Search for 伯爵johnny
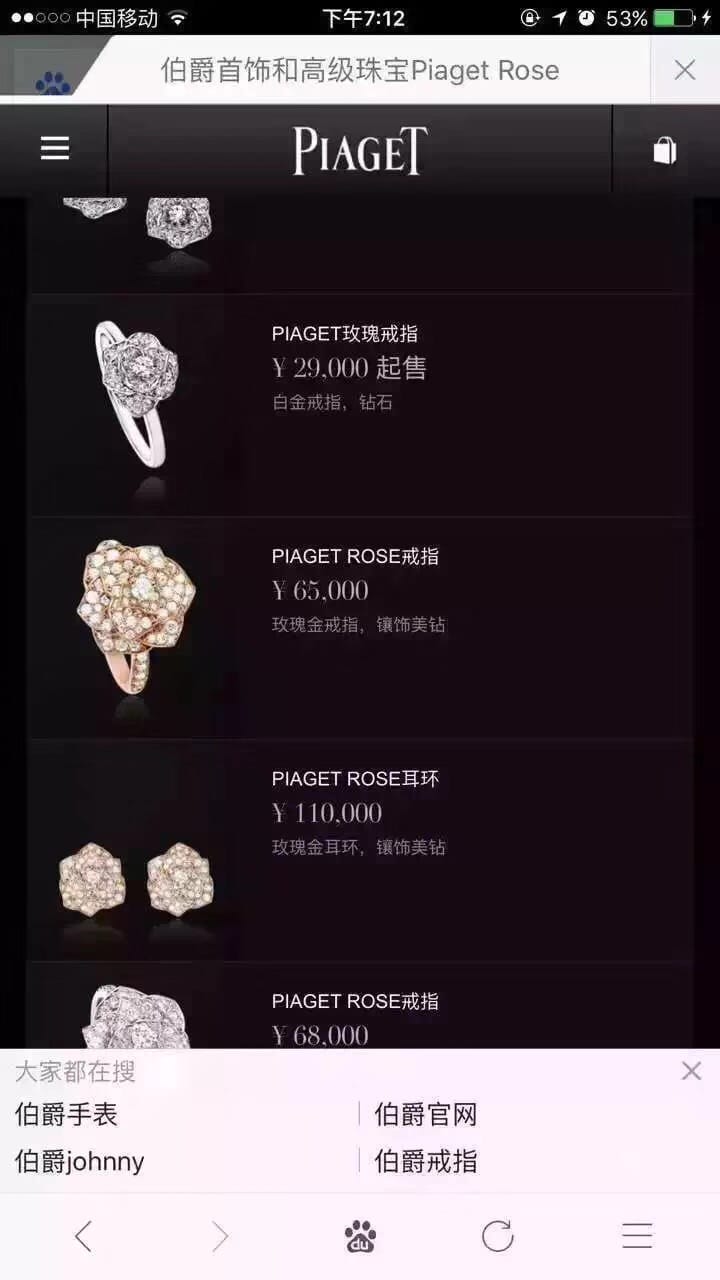The width and height of the screenshot is (720, 1280). point(80,1161)
